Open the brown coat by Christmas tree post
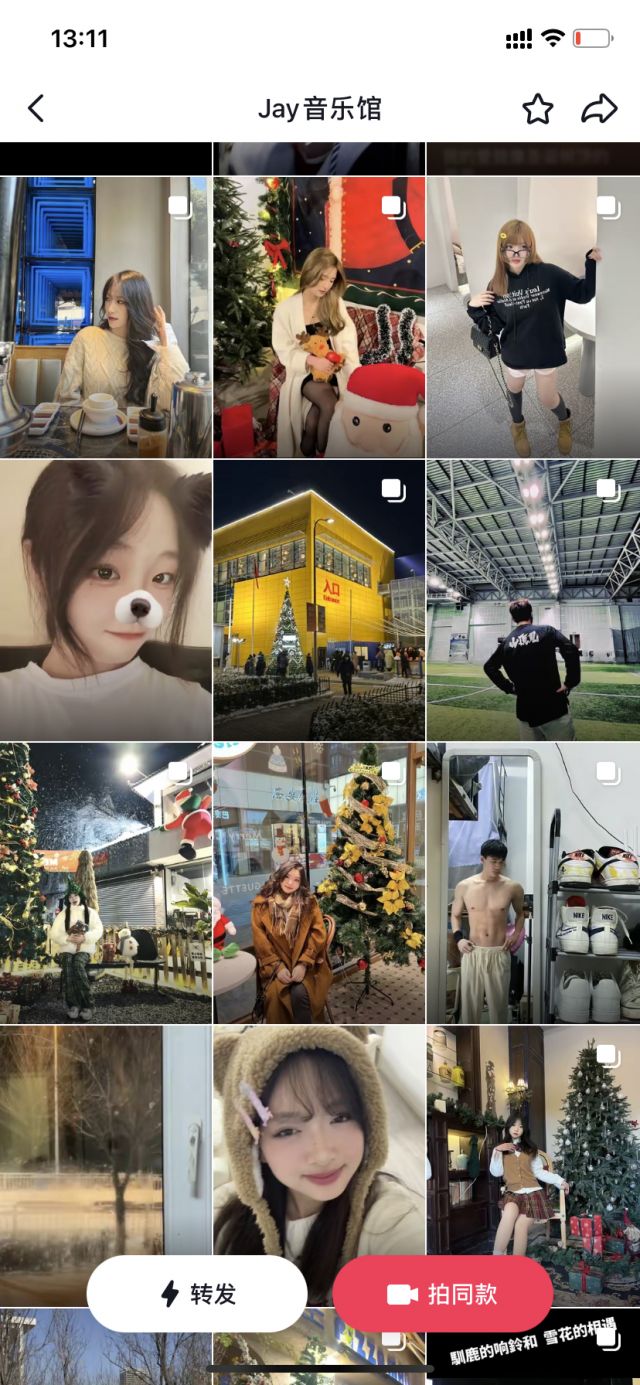Image resolution: width=640 pixels, height=1385 pixels. [319, 883]
